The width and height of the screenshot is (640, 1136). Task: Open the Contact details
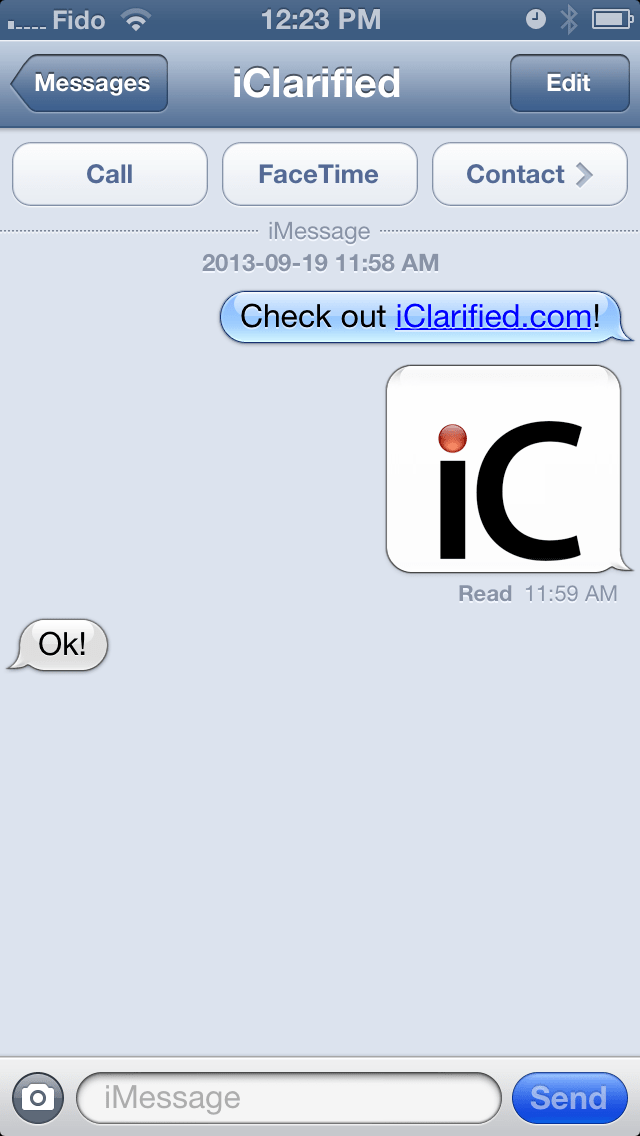pos(529,174)
